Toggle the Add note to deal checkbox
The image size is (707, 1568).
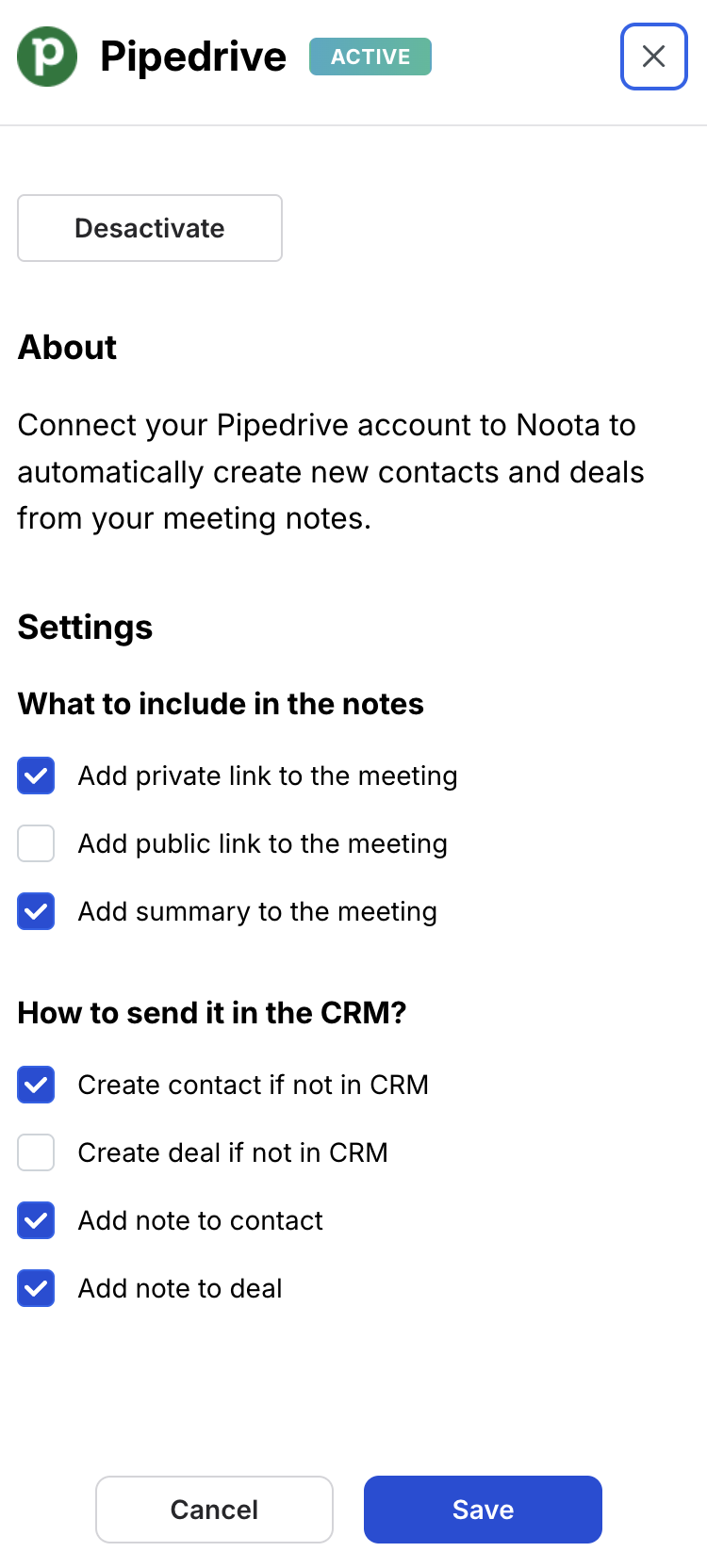click(x=36, y=1289)
